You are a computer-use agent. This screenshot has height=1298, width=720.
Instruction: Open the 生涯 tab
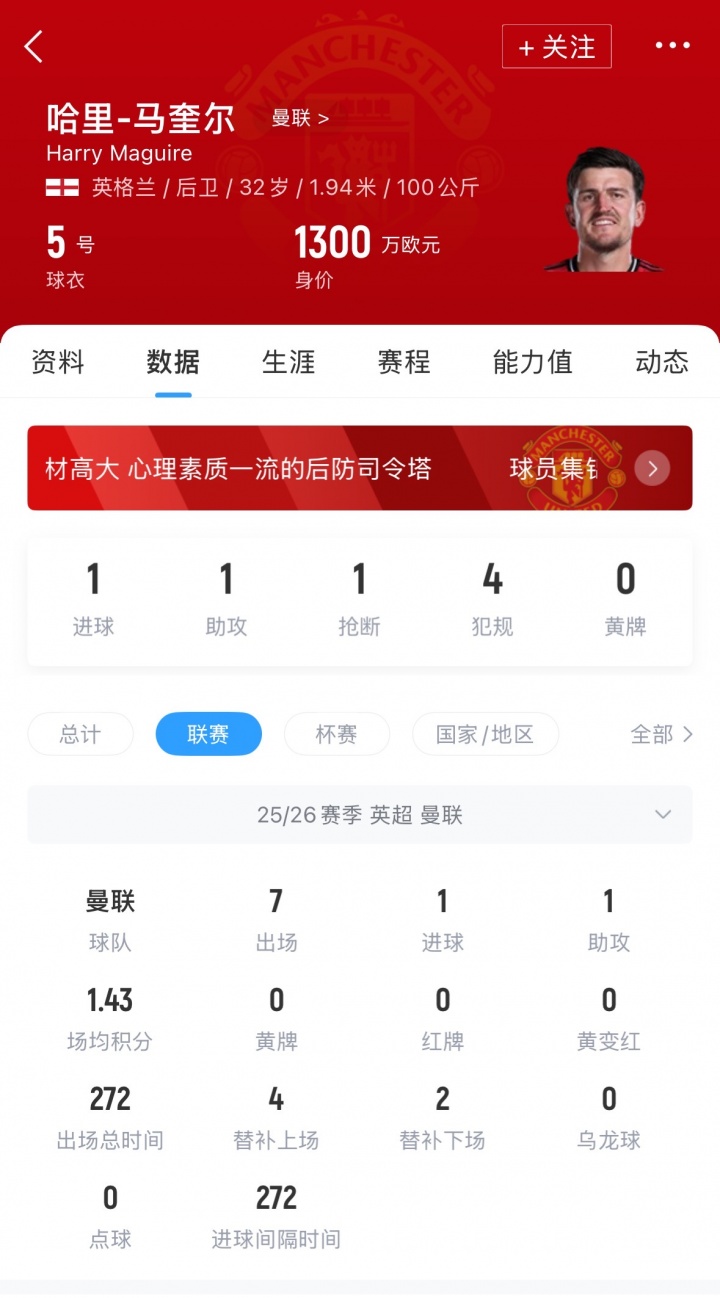point(288,362)
